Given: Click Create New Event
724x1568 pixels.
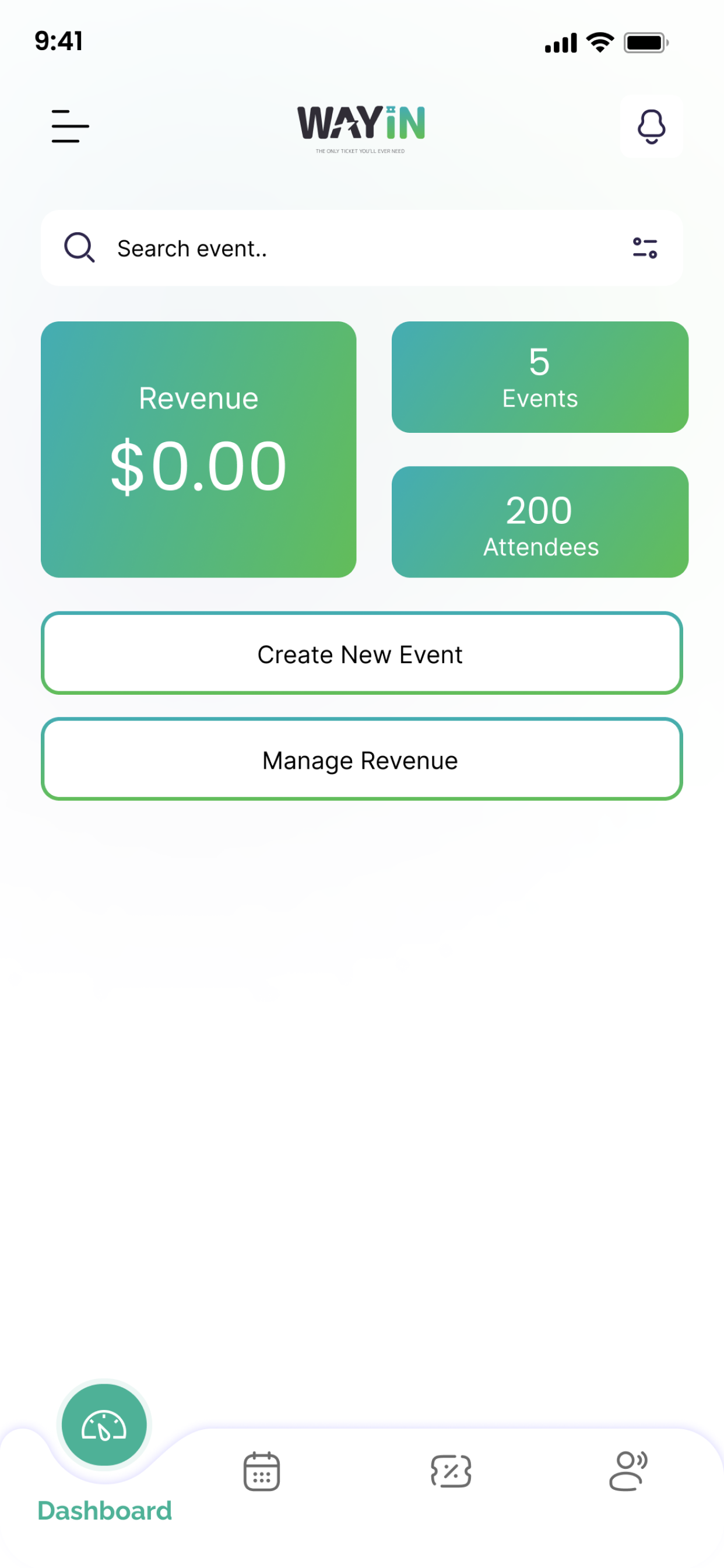Looking at the screenshot, I should (x=361, y=654).
